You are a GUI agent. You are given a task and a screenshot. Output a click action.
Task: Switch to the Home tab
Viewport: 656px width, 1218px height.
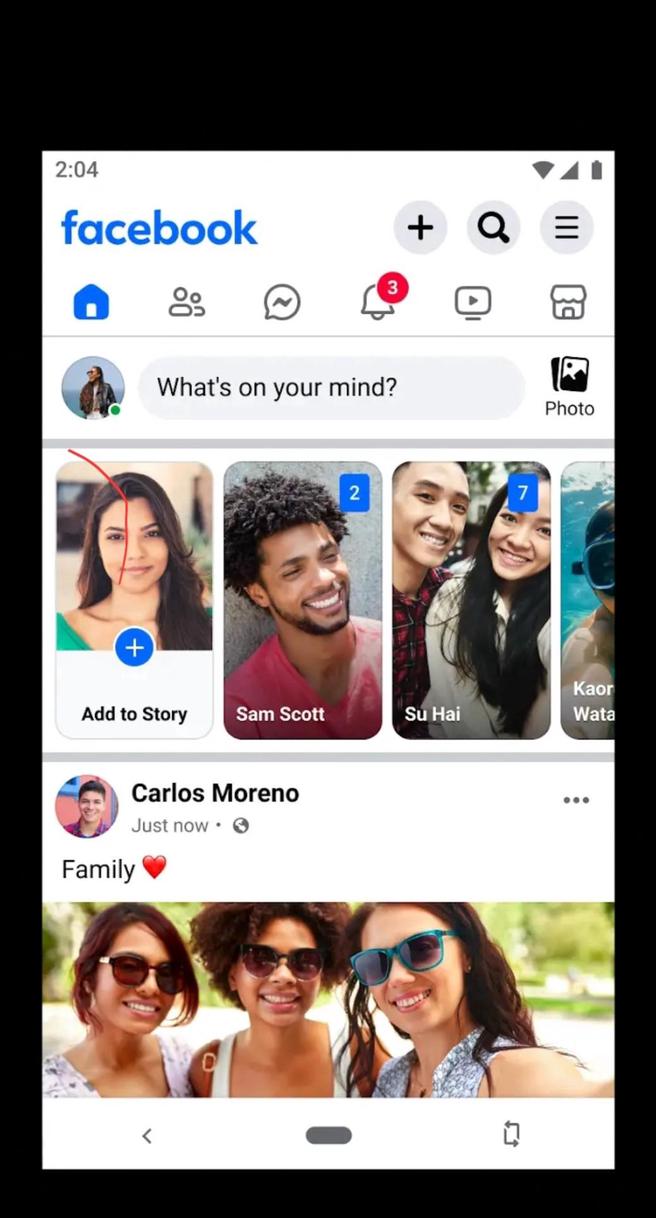pos(91,302)
